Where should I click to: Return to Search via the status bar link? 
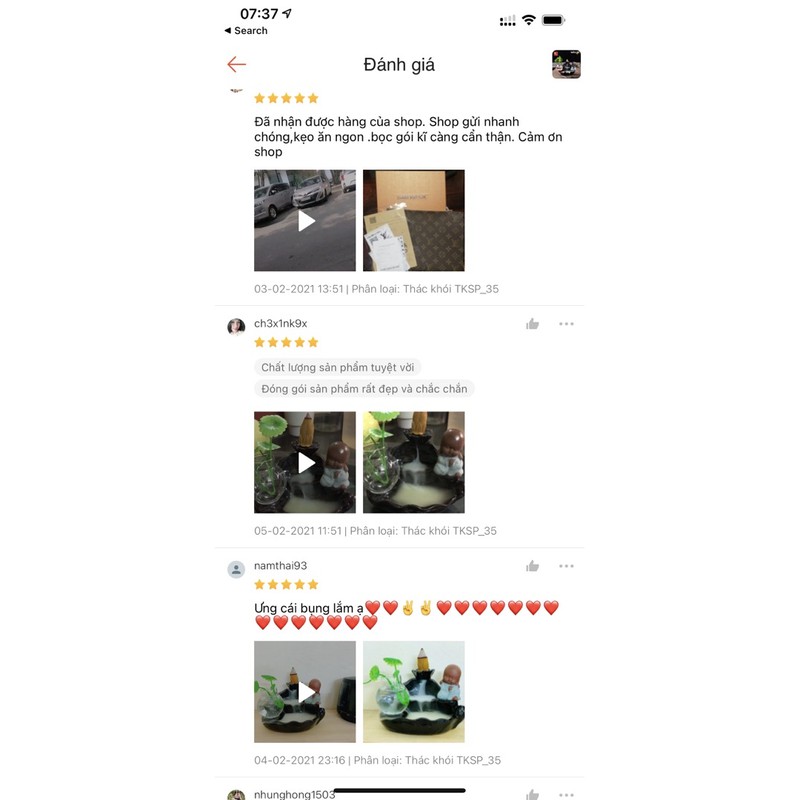246,31
